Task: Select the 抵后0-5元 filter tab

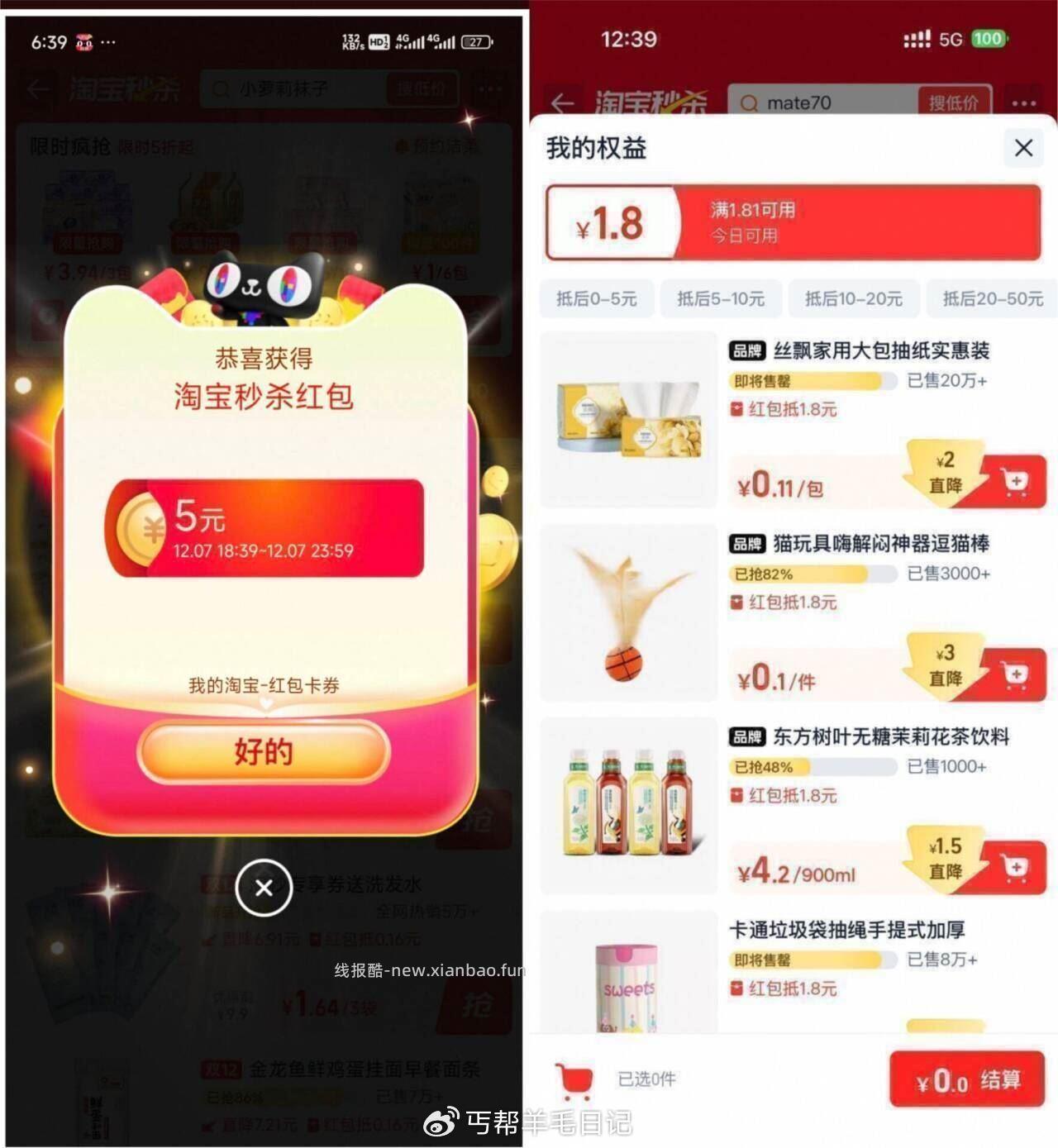Action: tap(595, 299)
